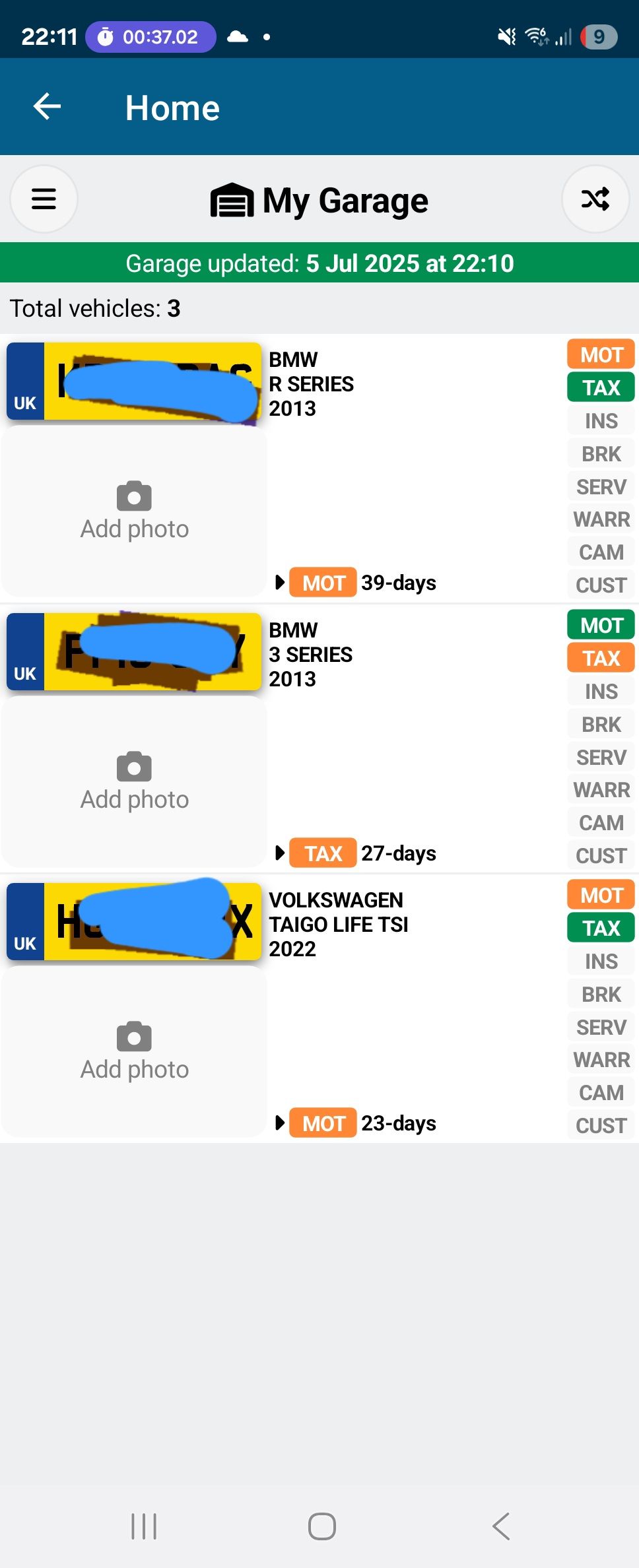The image size is (639, 1568).
Task: Expand MOT 39-days reminder
Action: point(281,582)
